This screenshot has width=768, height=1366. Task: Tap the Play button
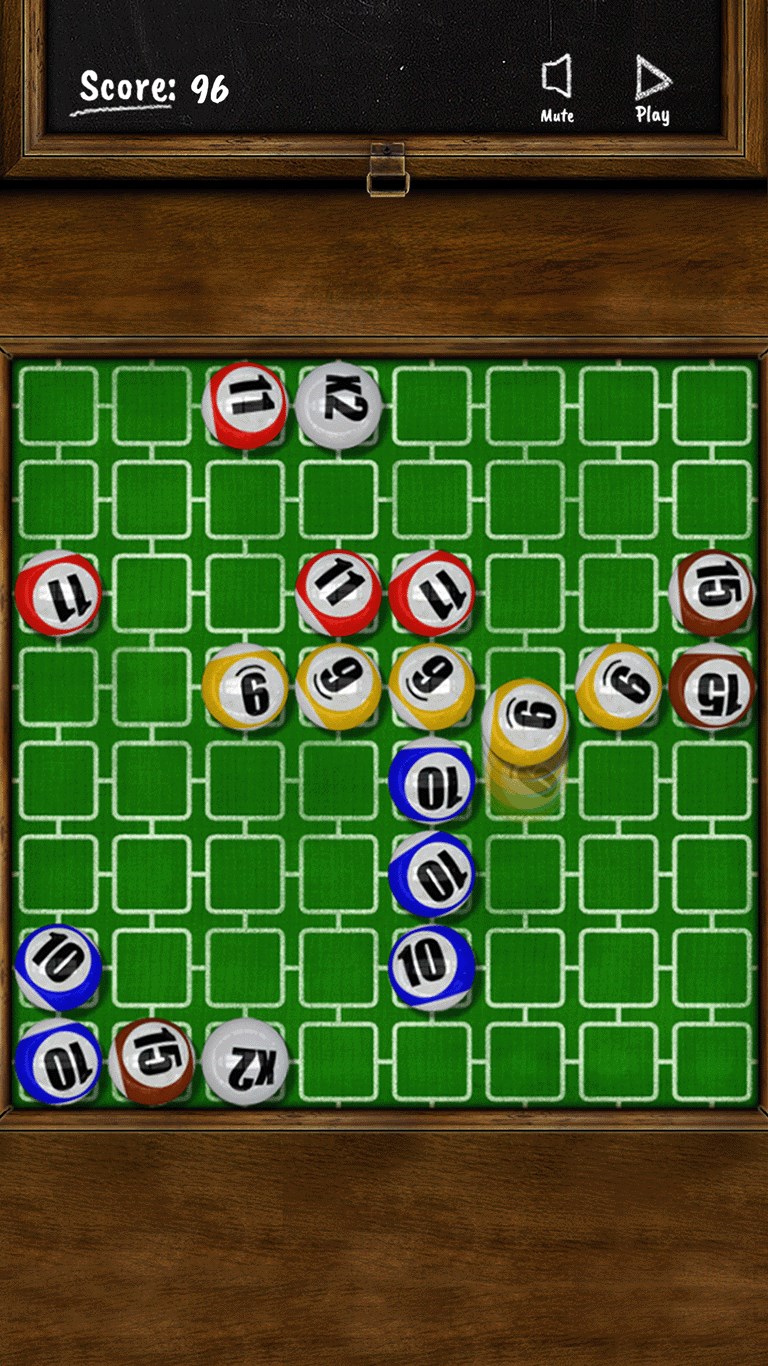[652, 88]
